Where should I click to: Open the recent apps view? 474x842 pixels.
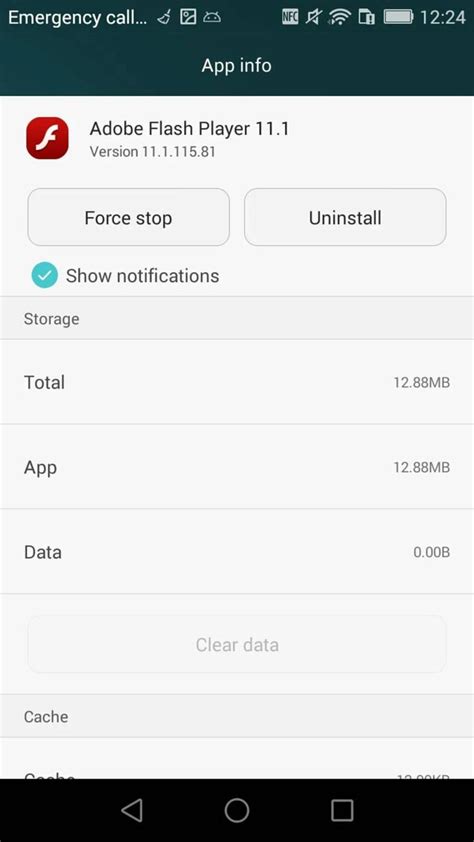[342, 810]
